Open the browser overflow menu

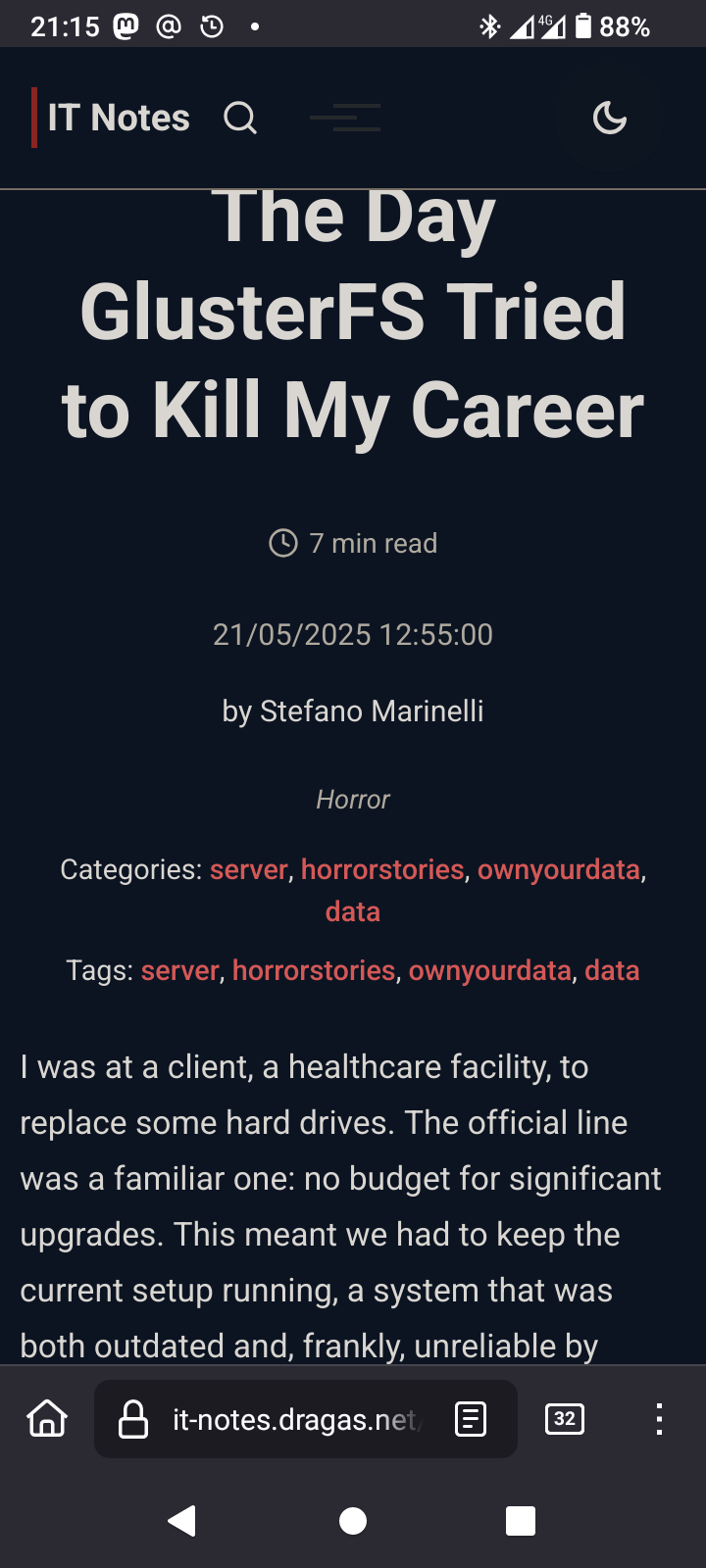[659, 1419]
